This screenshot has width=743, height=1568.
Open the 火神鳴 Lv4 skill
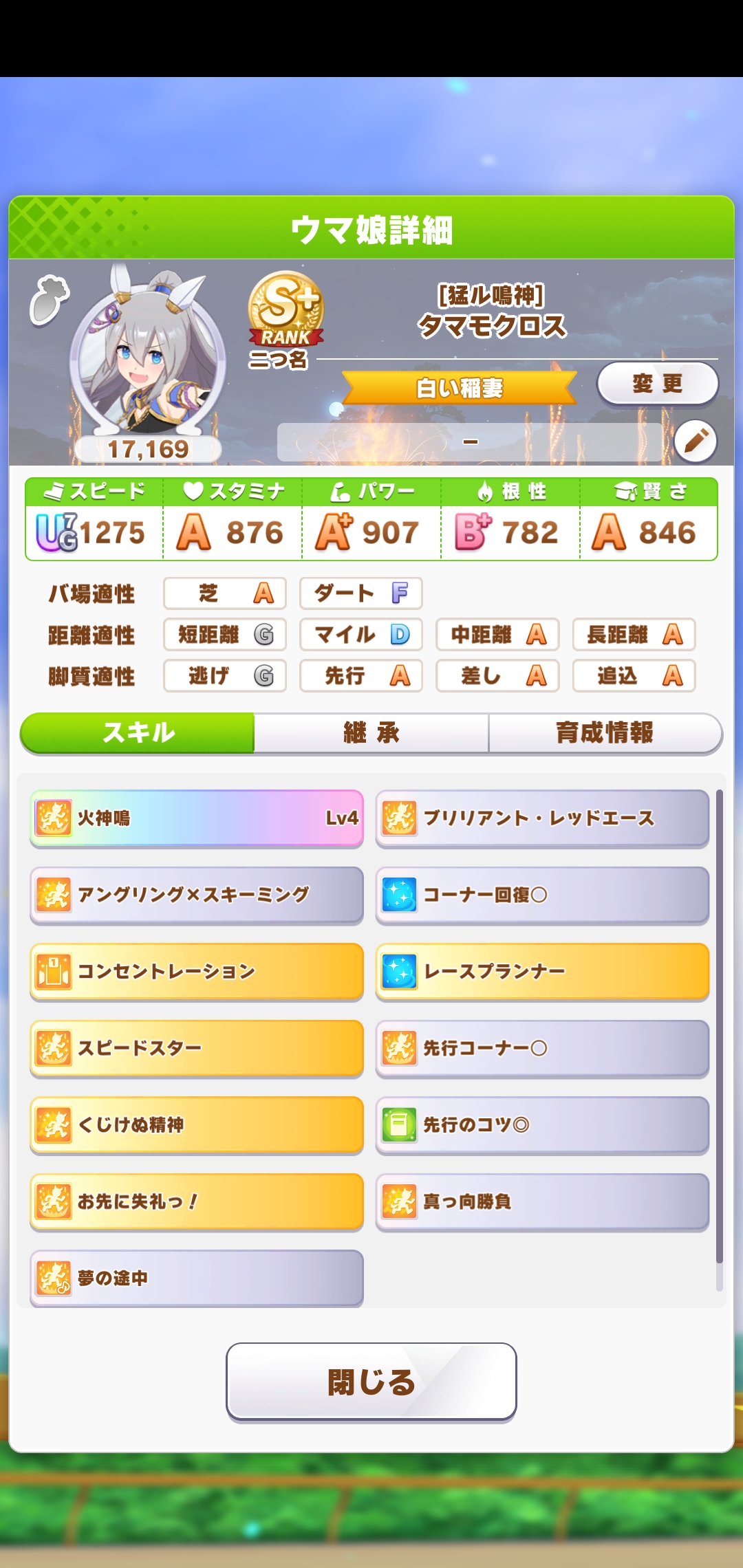click(x=197, y=818)
